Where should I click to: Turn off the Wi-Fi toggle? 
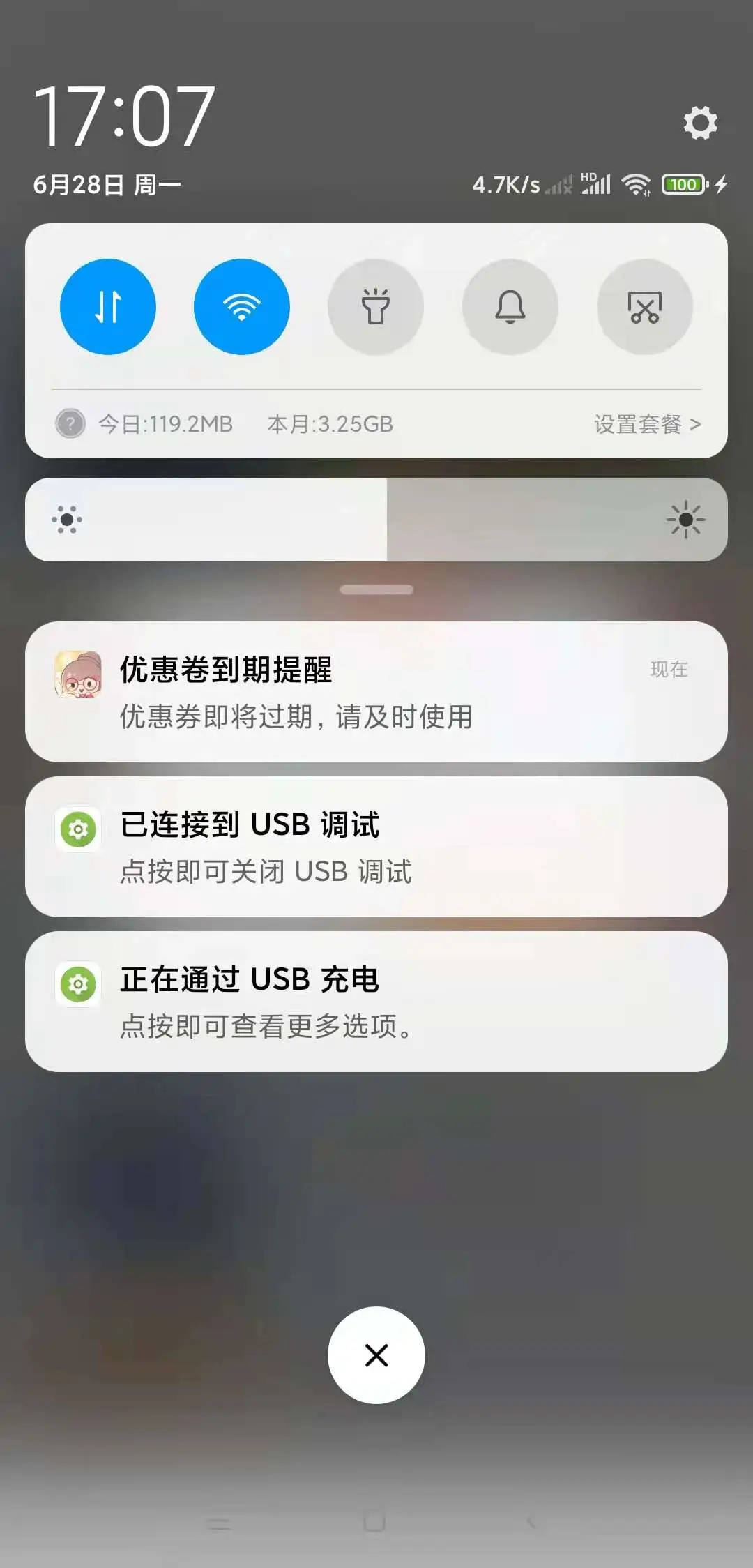point(242,307)
